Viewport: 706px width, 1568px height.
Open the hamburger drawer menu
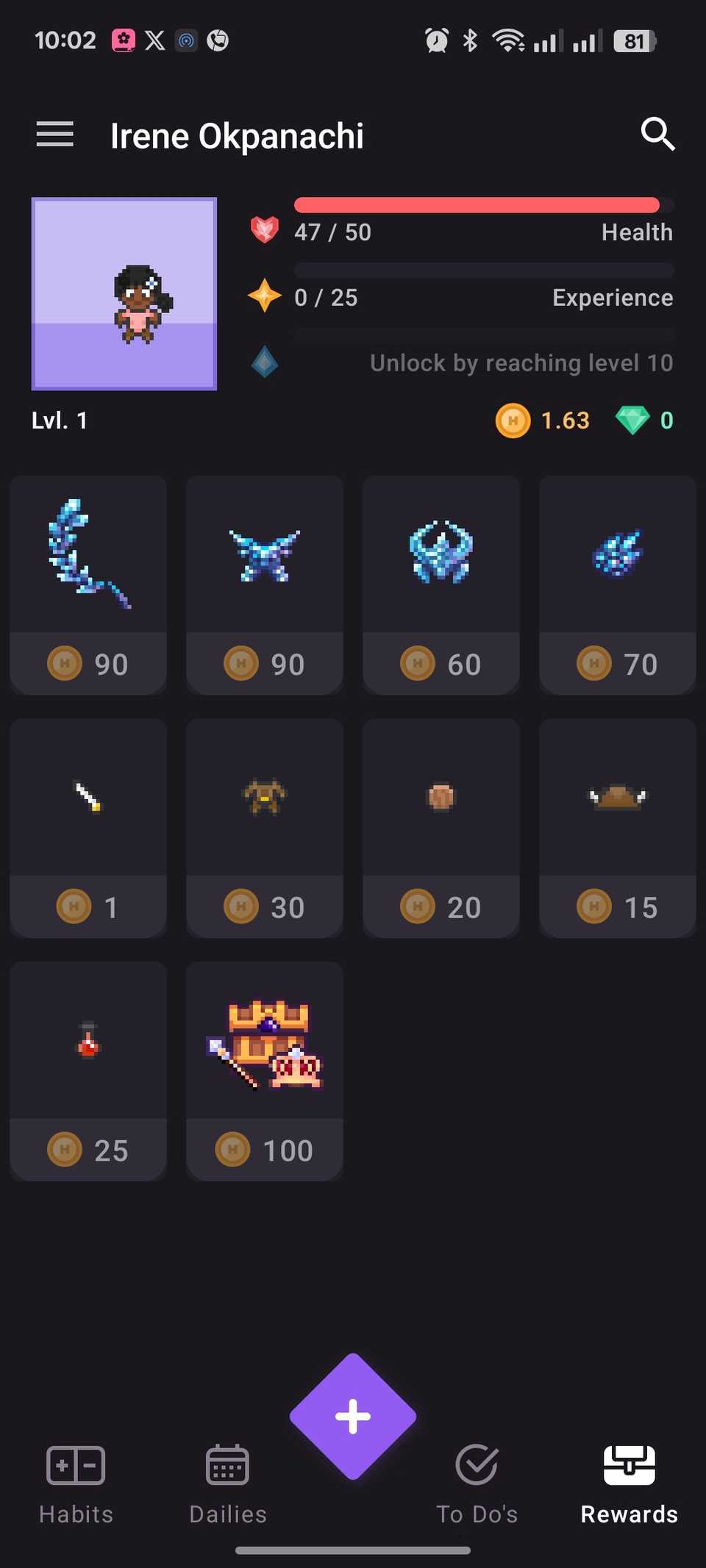click(x=55, y=135)
